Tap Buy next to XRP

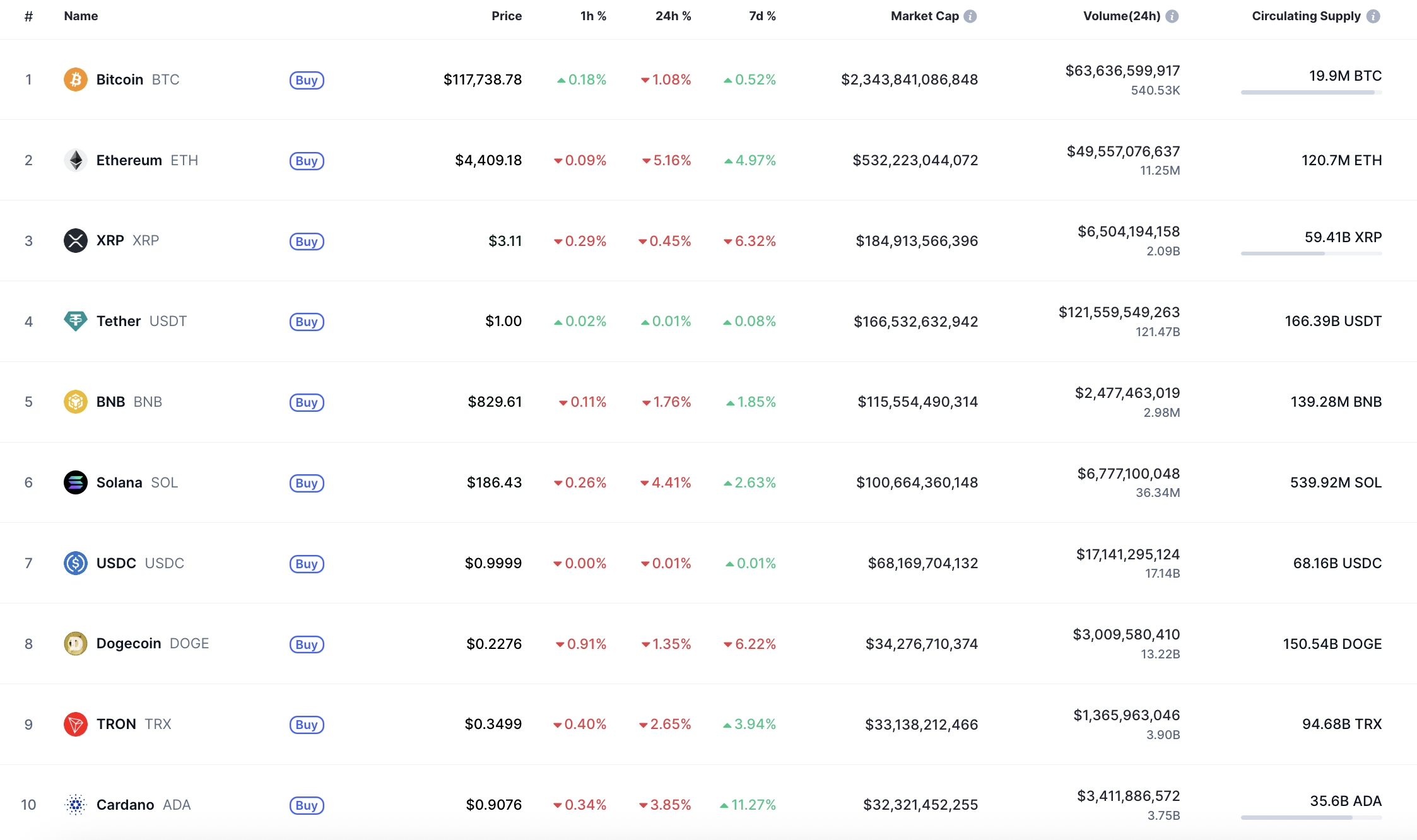pos(307,242)
